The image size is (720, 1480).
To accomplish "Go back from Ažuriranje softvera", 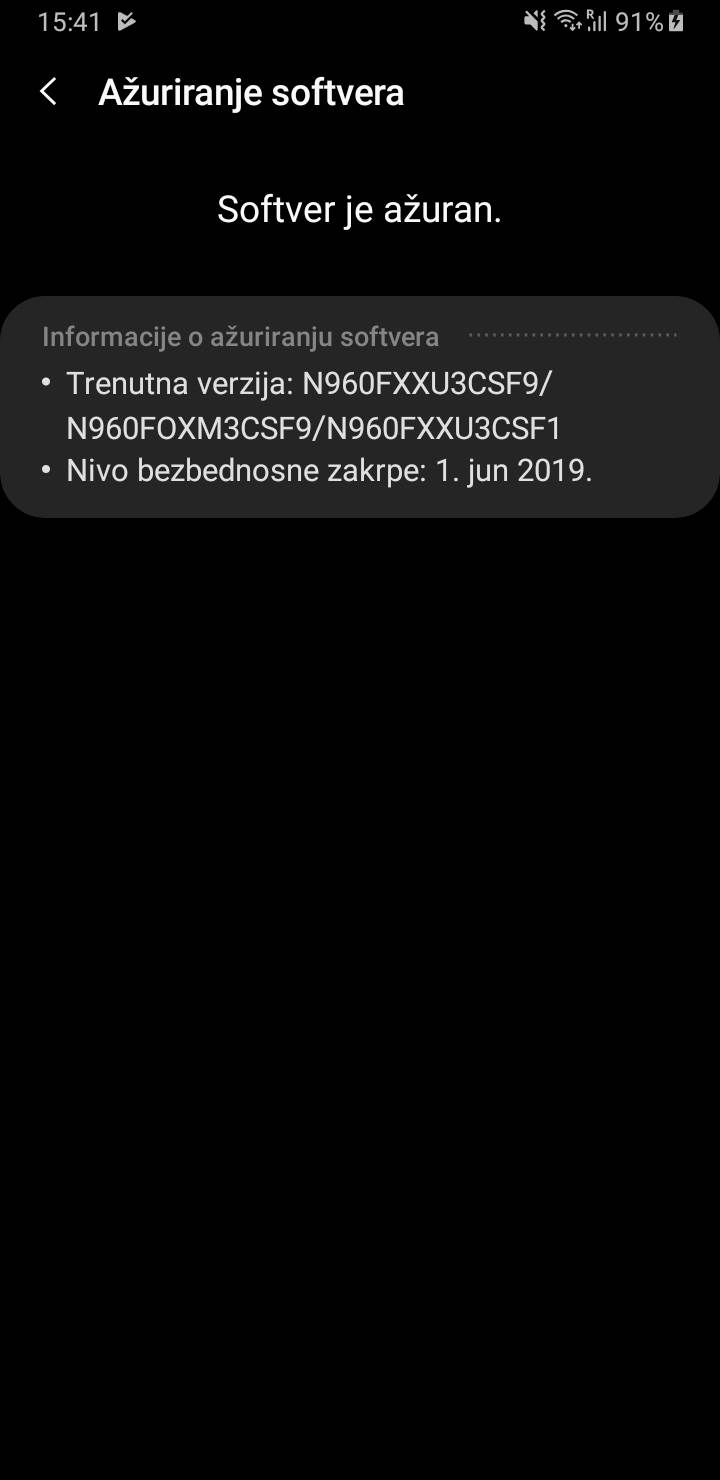I will click(48, 92).
